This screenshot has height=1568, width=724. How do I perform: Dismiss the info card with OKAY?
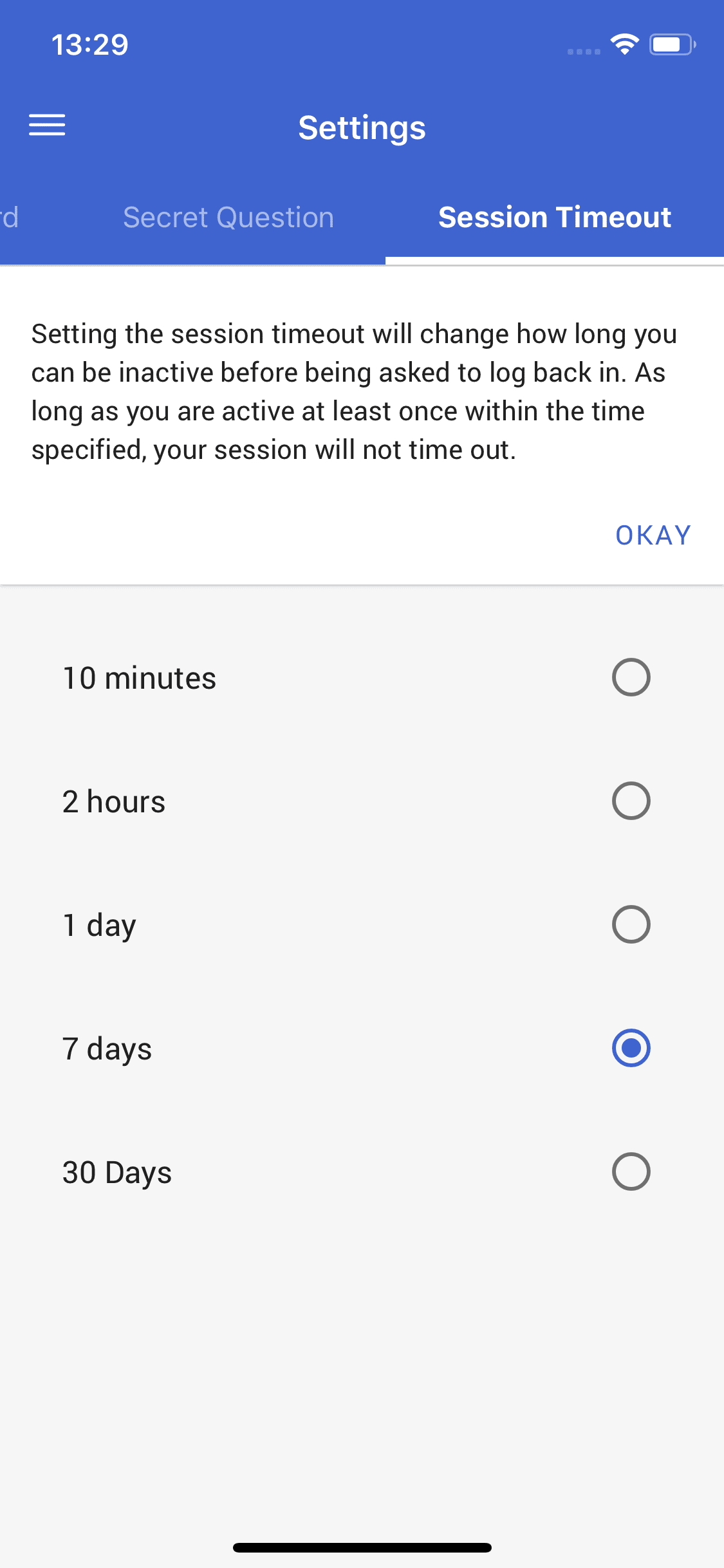pyautogui.click(x=653, y=536)
